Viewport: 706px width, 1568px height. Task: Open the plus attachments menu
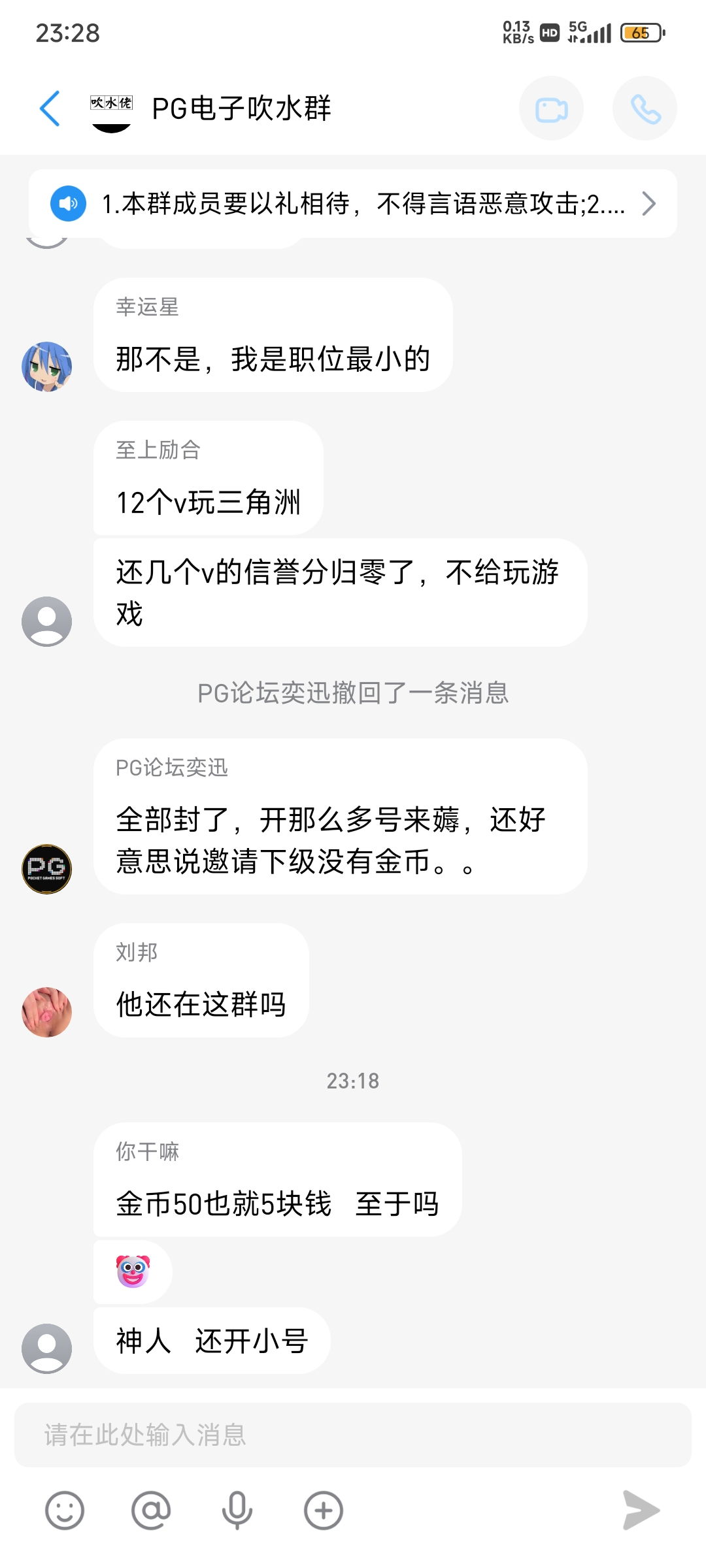coord(323,1510)
